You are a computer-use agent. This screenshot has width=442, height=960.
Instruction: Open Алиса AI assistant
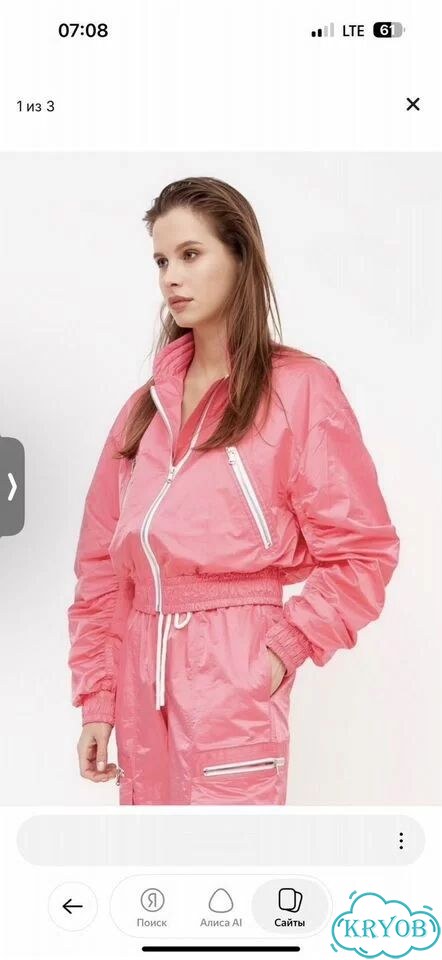click(220, 907)
